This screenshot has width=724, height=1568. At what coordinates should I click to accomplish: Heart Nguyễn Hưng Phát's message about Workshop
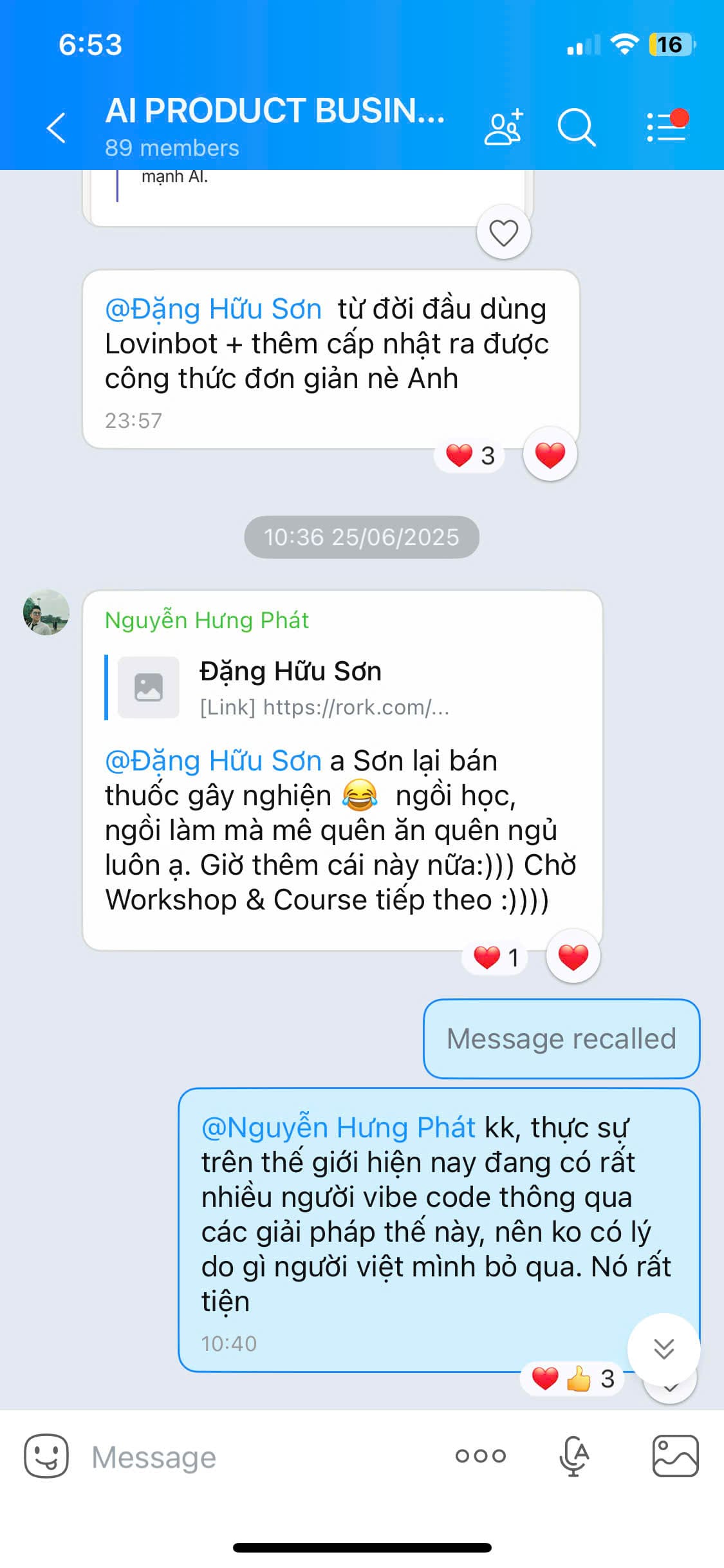coord(573,957)
